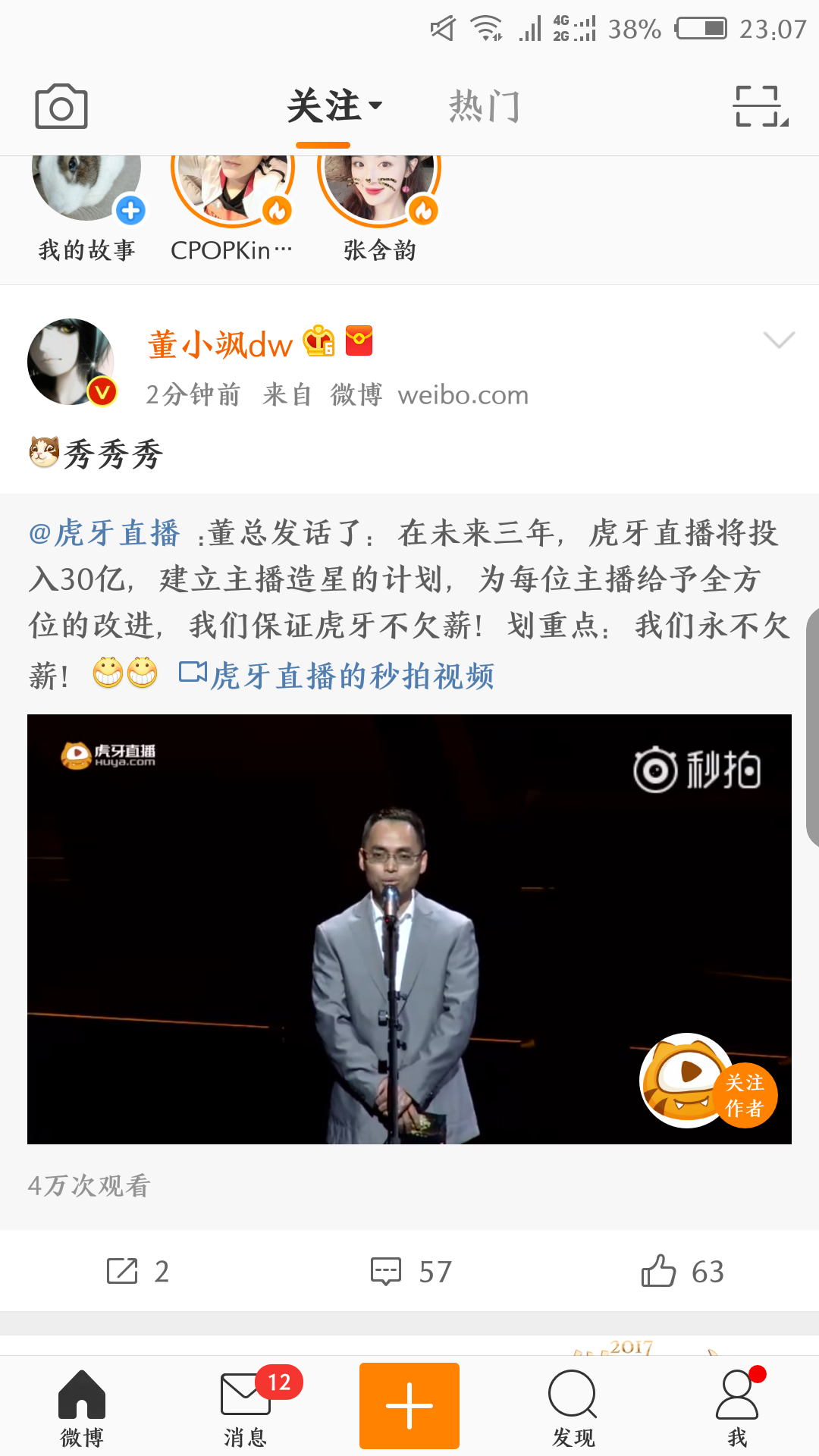
Task: Tap 关注作者 to follow the author
Action: click(744, 1096)
